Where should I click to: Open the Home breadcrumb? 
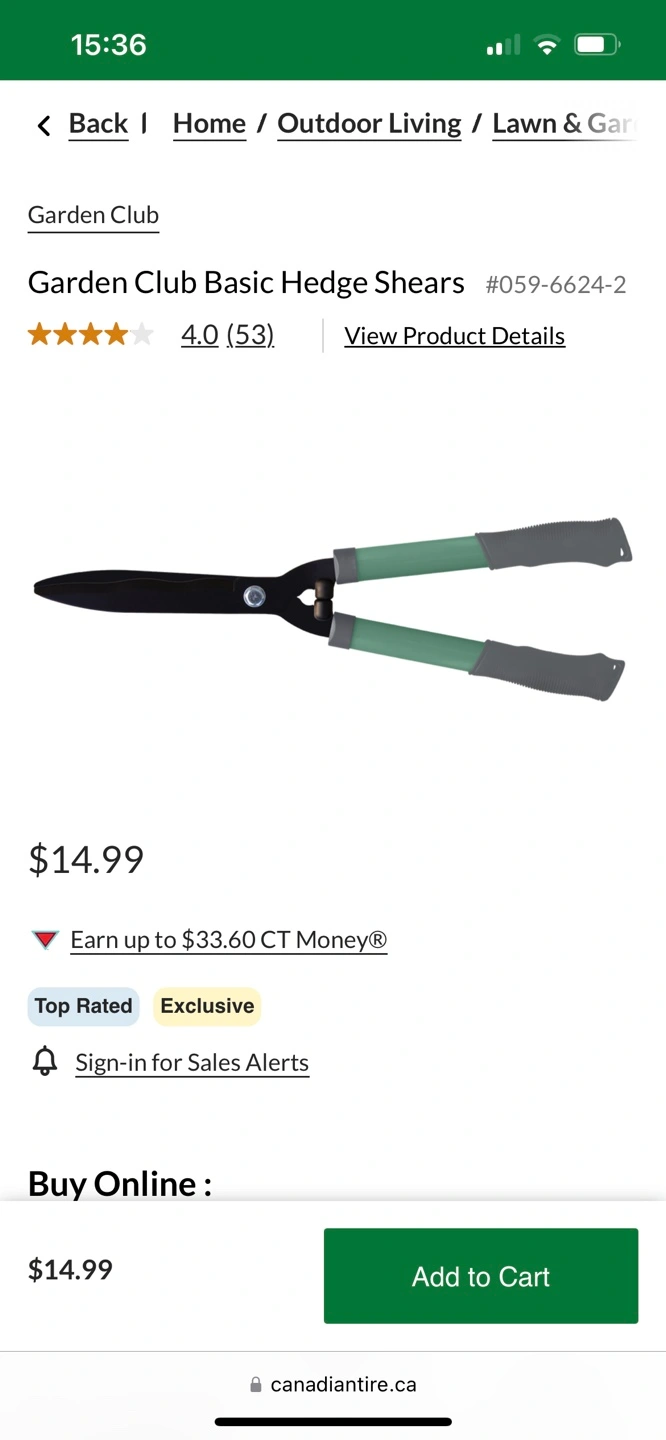pos(209,124)
